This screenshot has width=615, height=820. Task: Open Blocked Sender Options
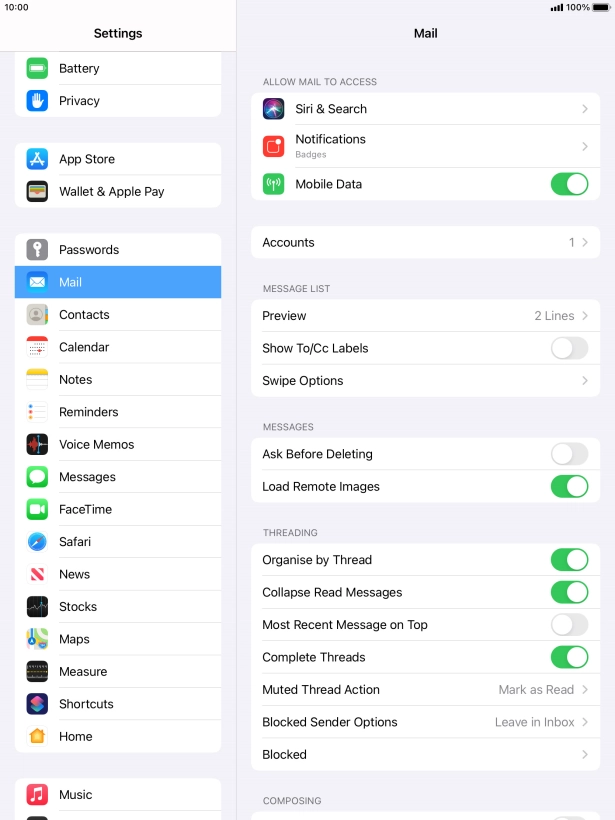coord(425,722)
